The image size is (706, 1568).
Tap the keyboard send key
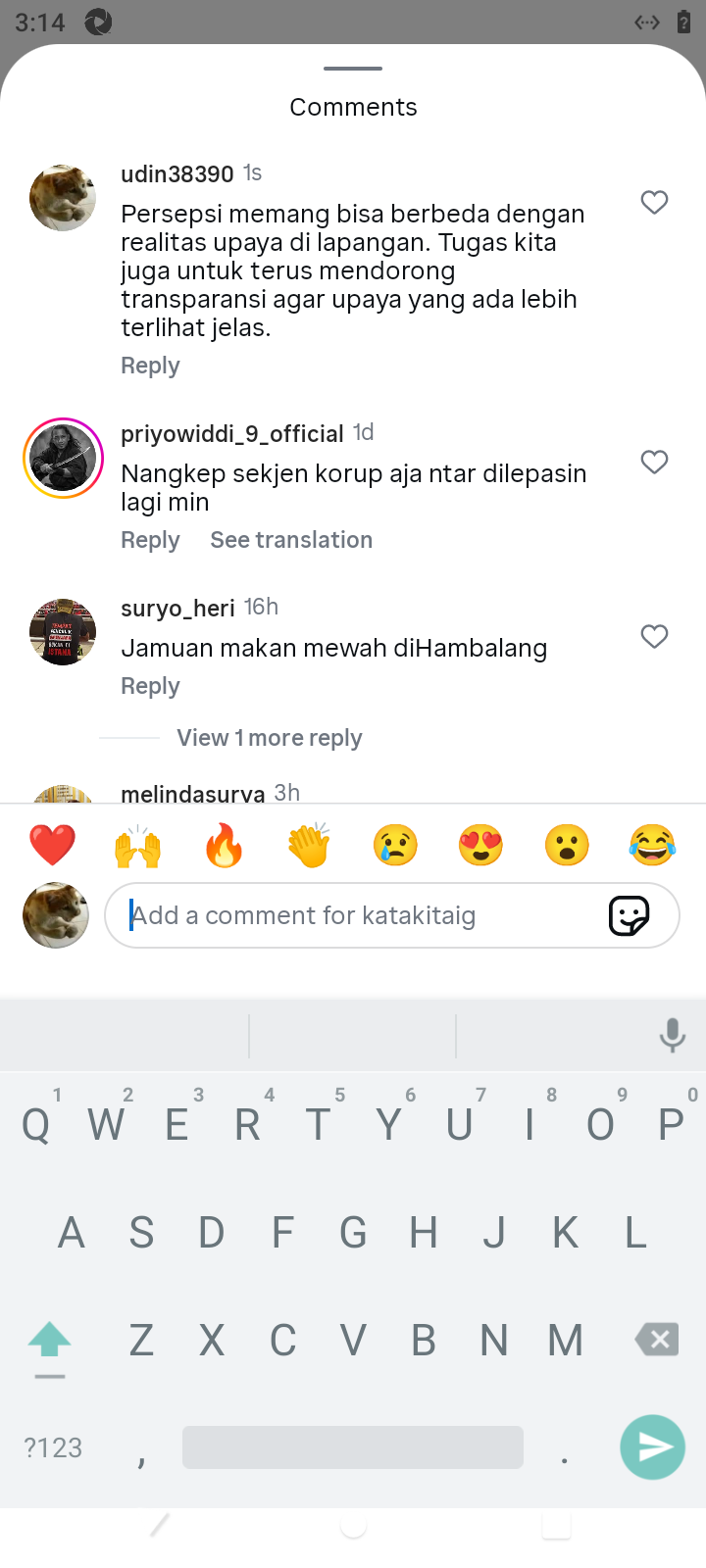652,1446
